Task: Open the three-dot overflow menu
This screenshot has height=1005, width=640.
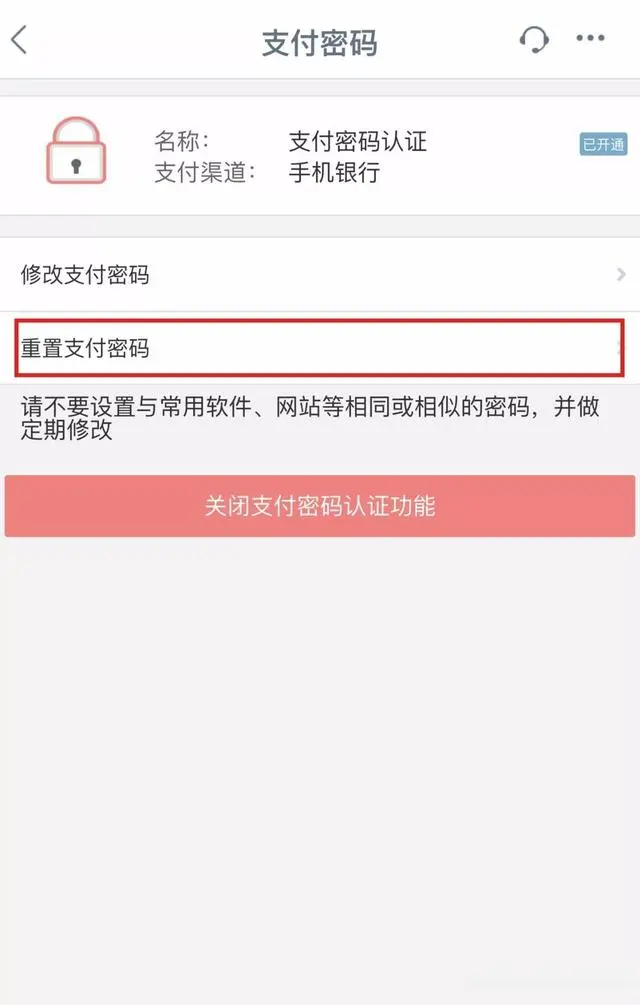Action: click(590, 40)
